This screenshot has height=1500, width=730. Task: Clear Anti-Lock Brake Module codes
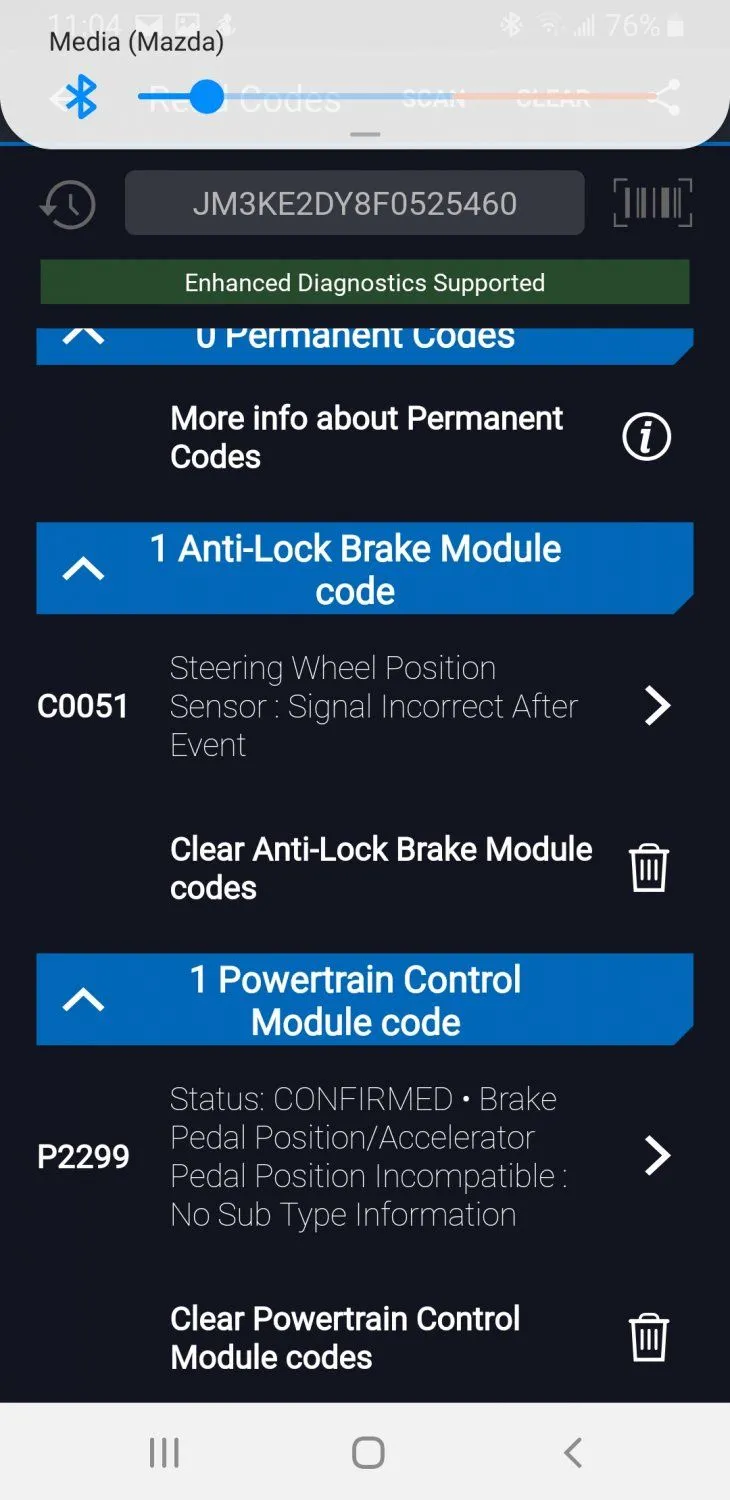click(648, 867)
